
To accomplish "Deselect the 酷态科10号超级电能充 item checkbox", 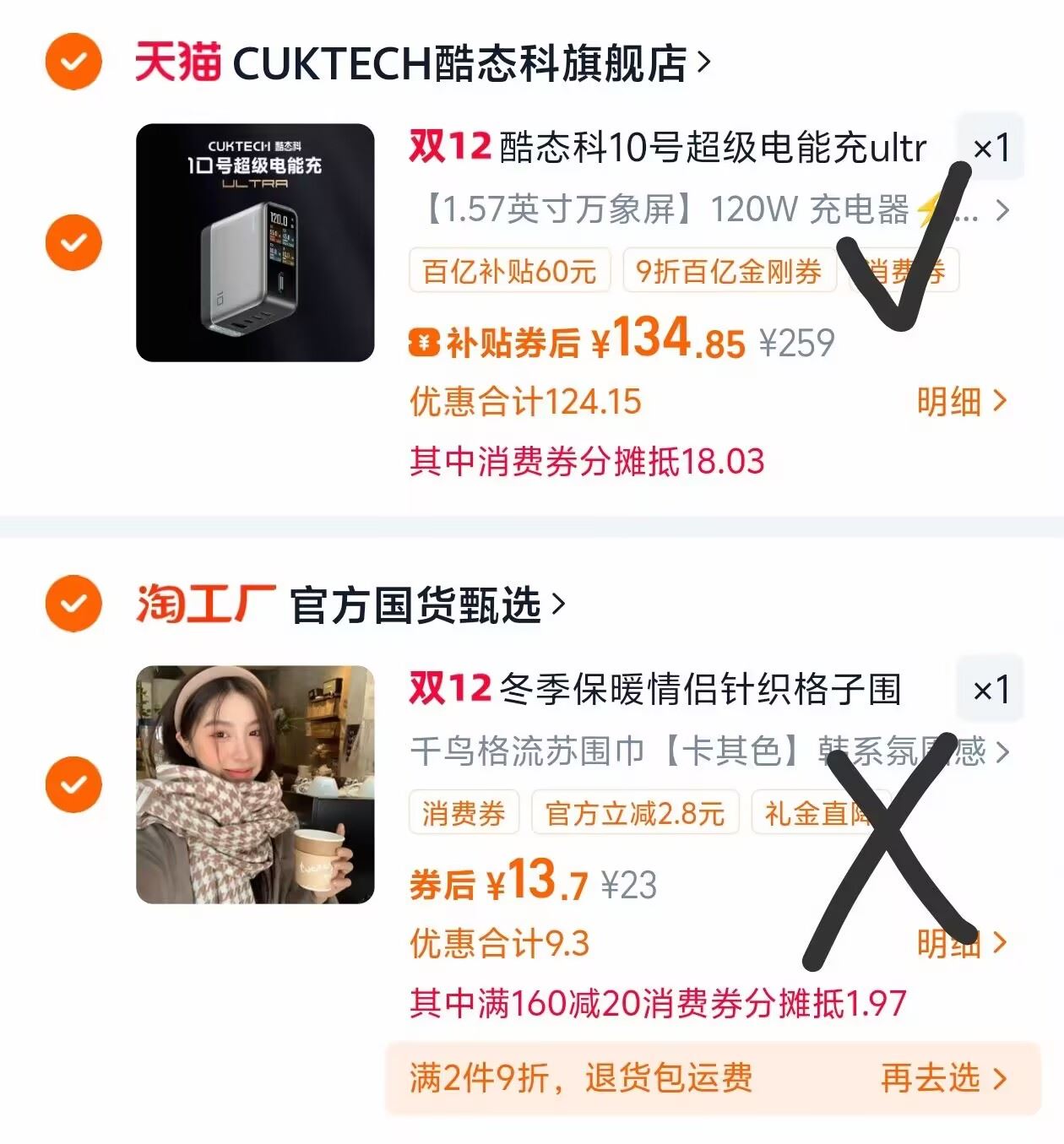I will point(73,242).
